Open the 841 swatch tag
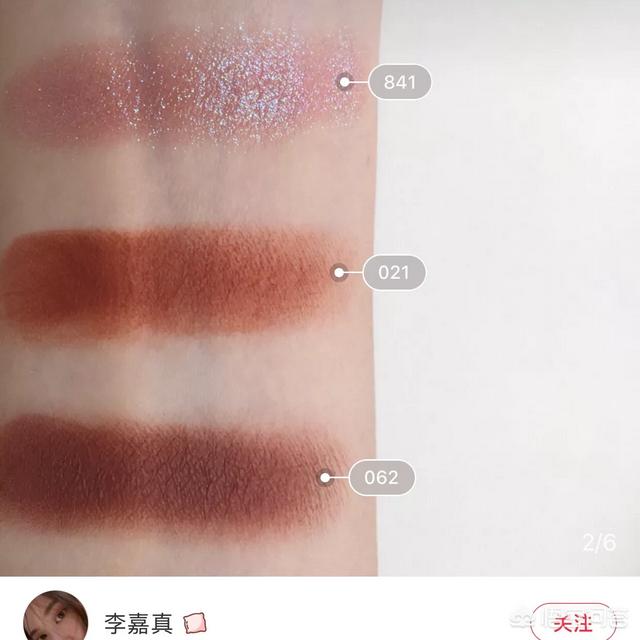Viewport: 640px width, 640px height. pos(399,82)
